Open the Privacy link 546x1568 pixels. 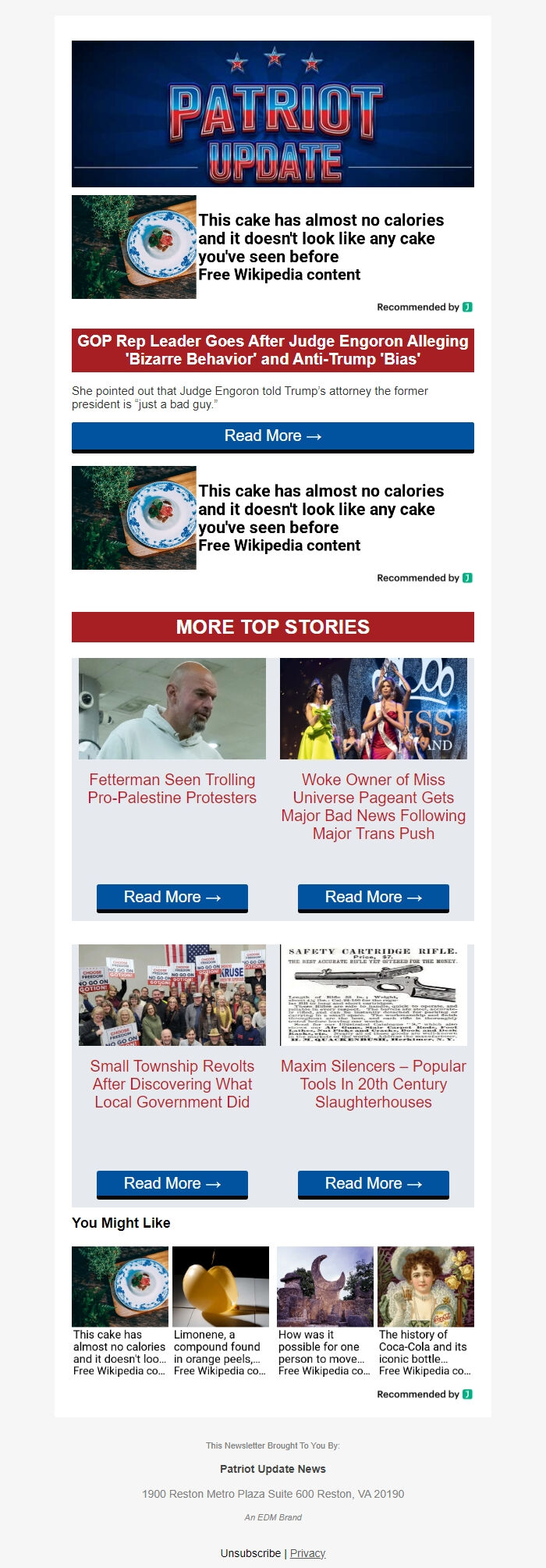307,1553
